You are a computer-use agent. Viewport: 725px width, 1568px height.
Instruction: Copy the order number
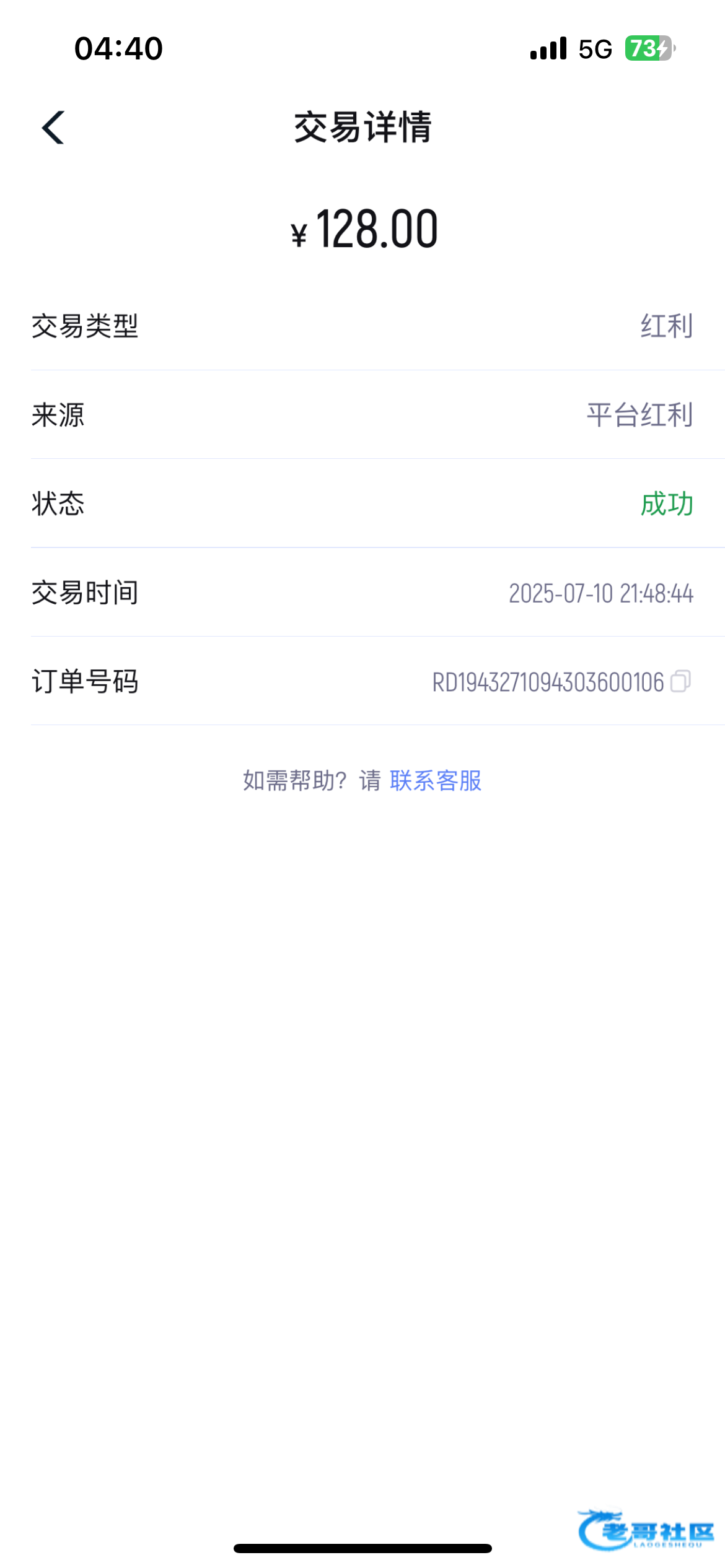click(680, 681)
